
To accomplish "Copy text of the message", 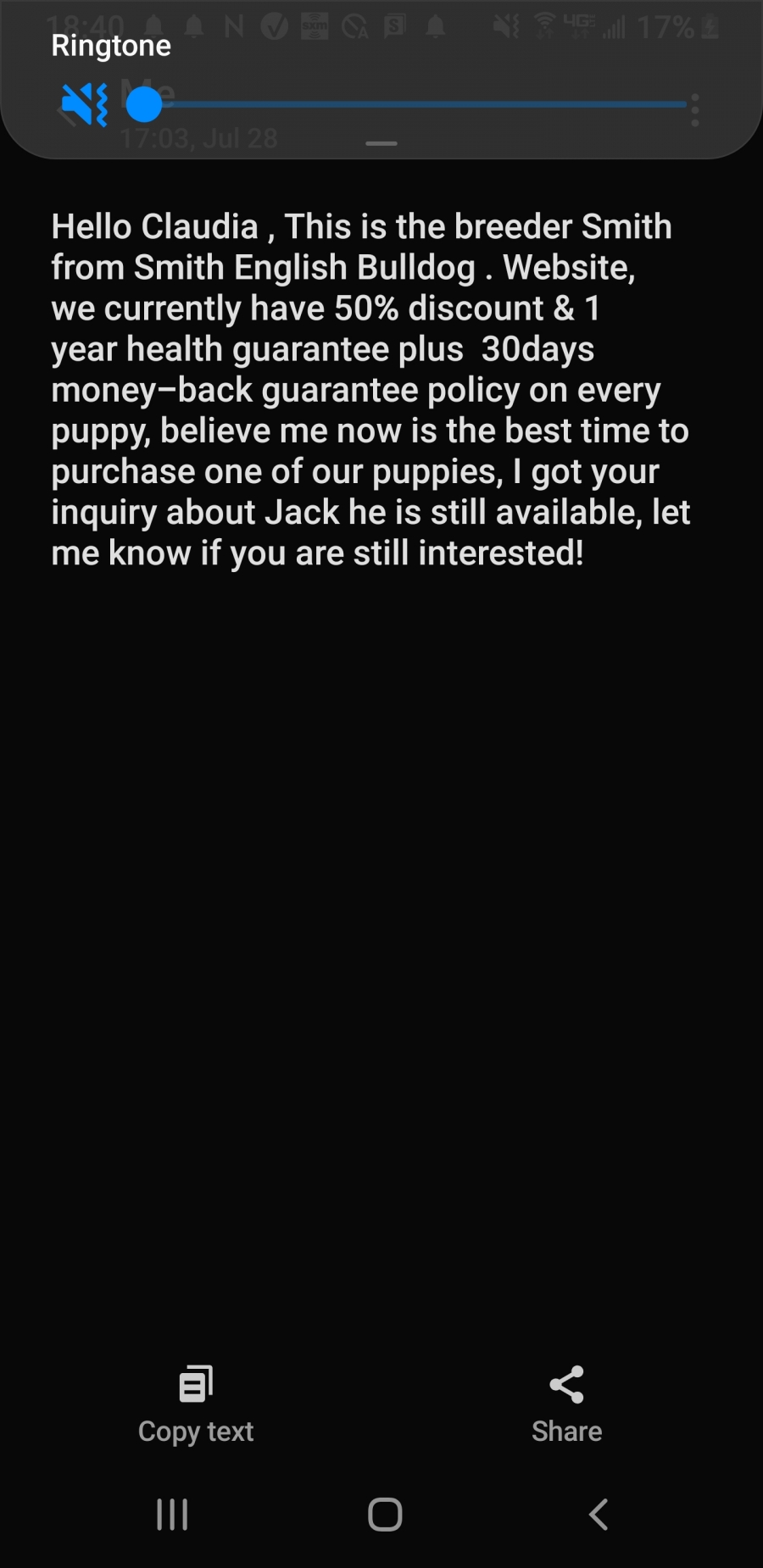I will pos(196,1405).
